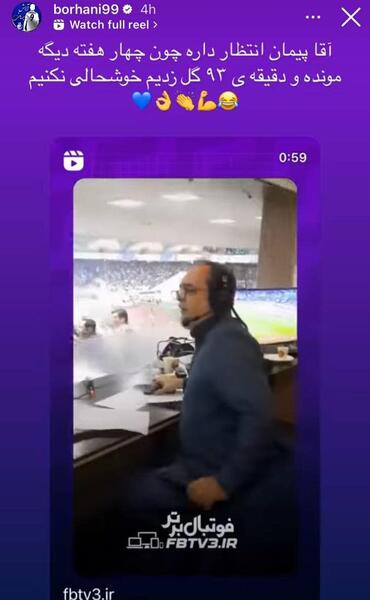The height and width of the screenshot is (600, 370).
Task: Open borhani99's profile picture
Action: click(26, 16)
